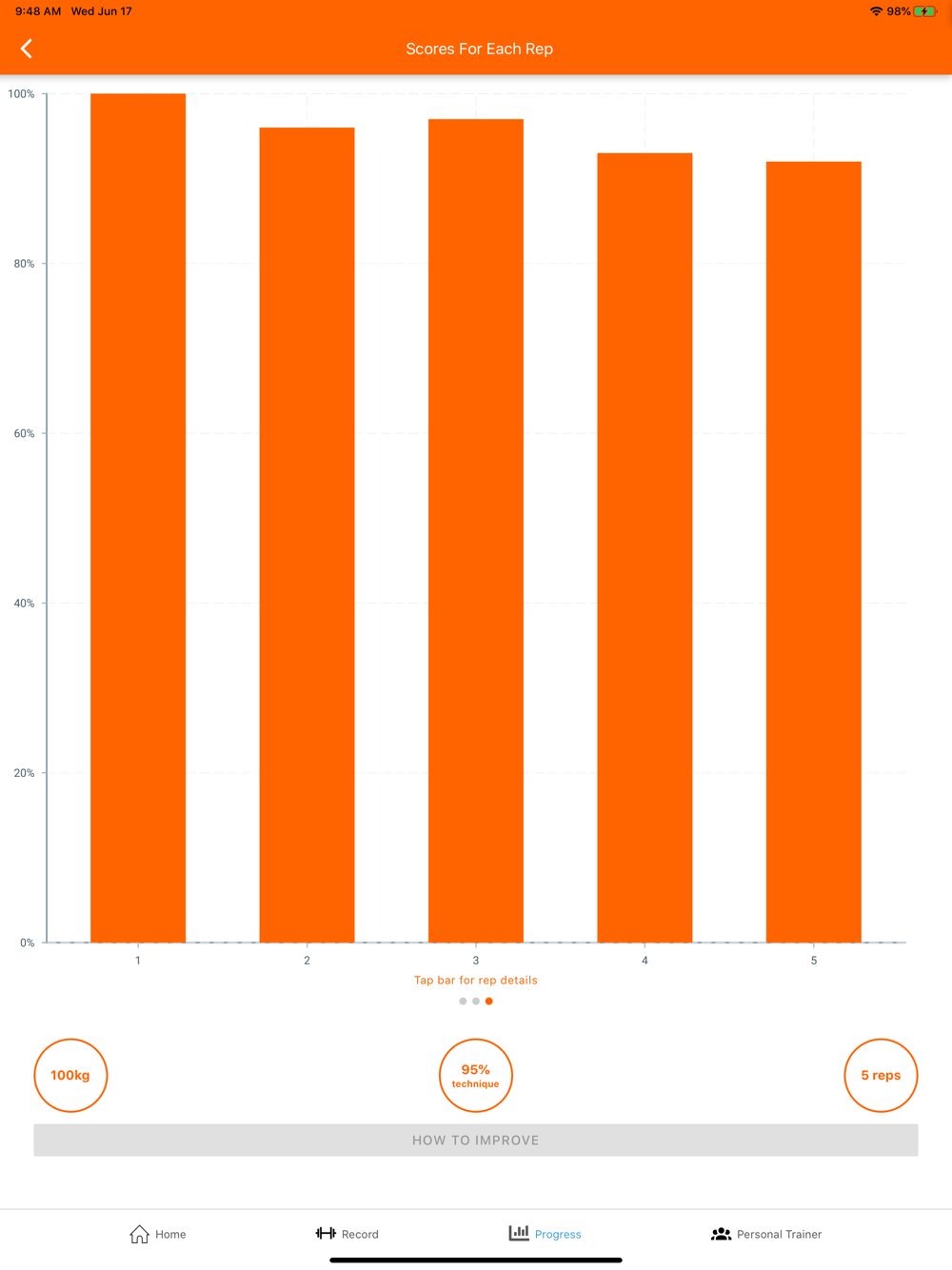Select the bar for rep 2
The height and width of the screenshot is (1270, 952).
[307, 535]
